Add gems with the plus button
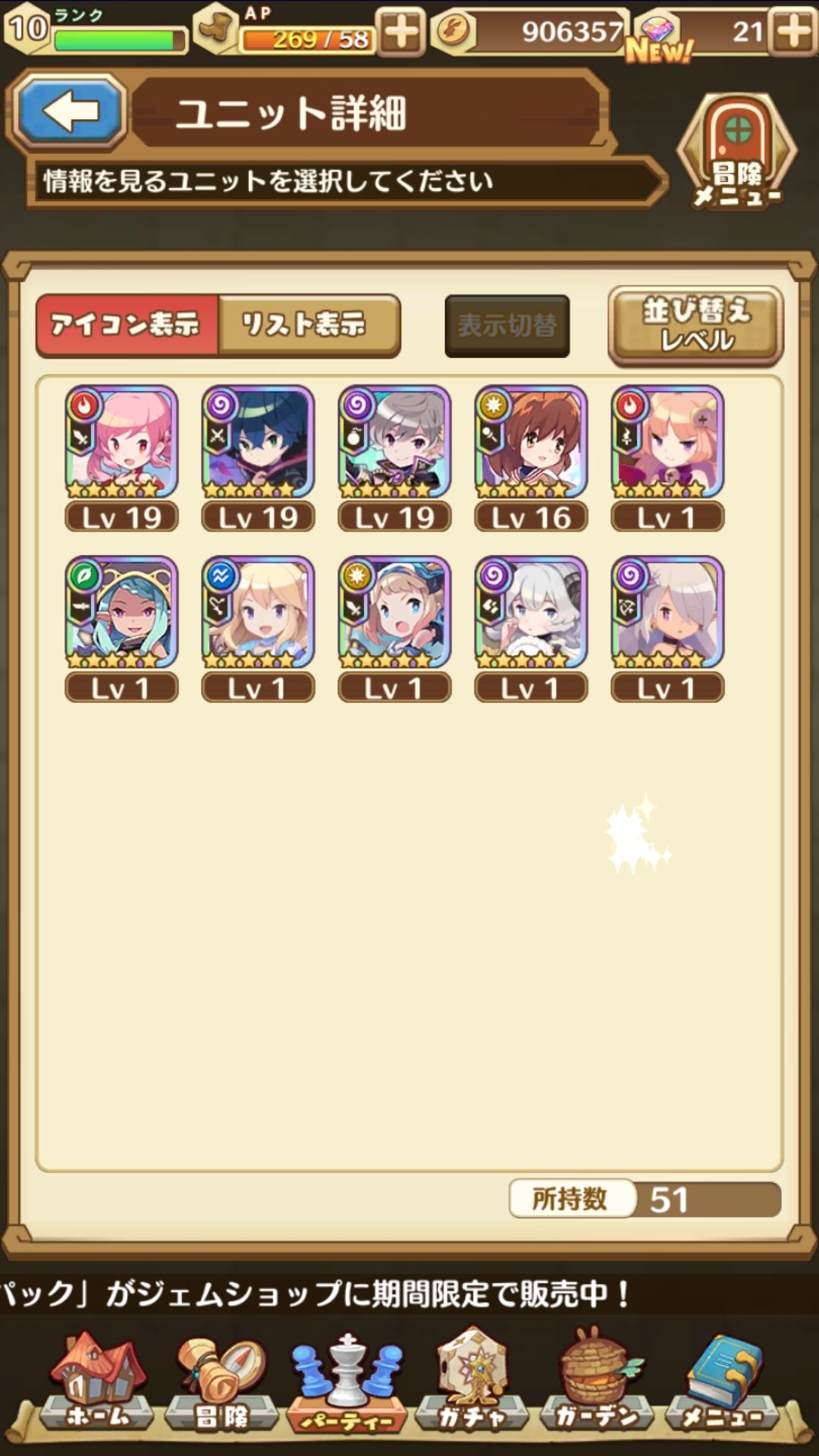The height and width of the screenshot is (1456, 819). click(x=794, y=32)
